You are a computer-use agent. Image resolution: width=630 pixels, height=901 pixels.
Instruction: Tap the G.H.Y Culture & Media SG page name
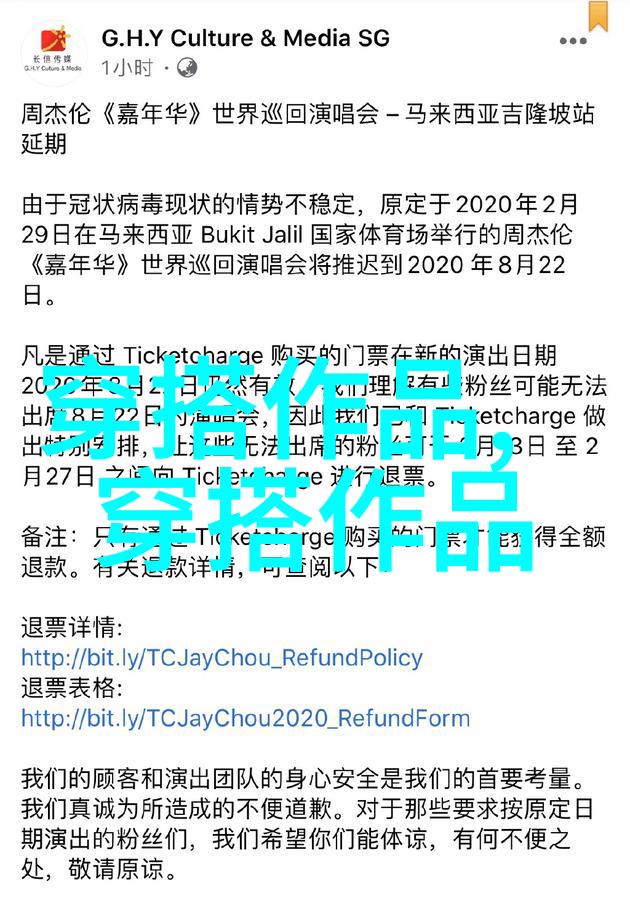[245, 38]
